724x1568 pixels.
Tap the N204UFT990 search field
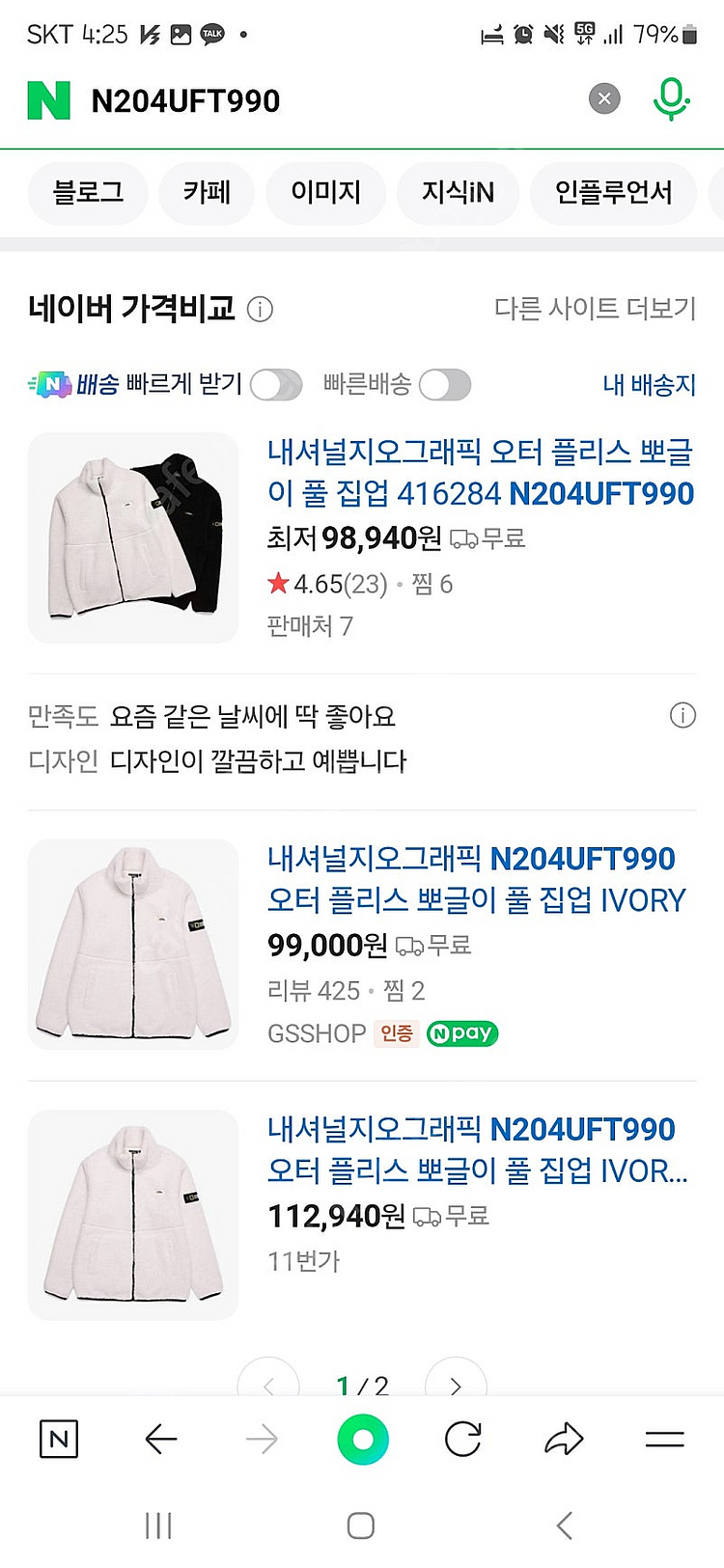(x=328, y=100)
